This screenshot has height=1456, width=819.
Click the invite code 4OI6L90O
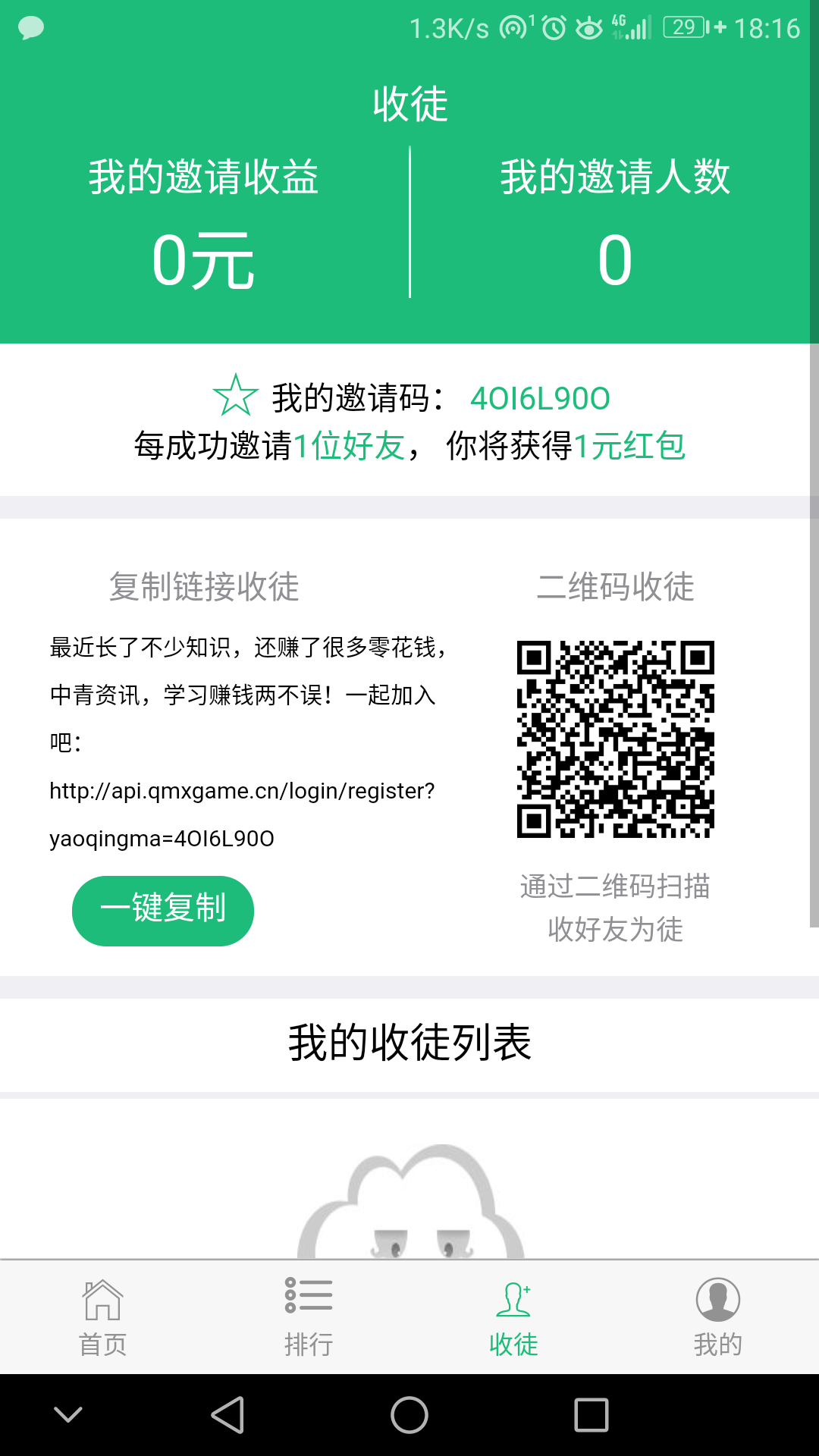coord(540,397)
